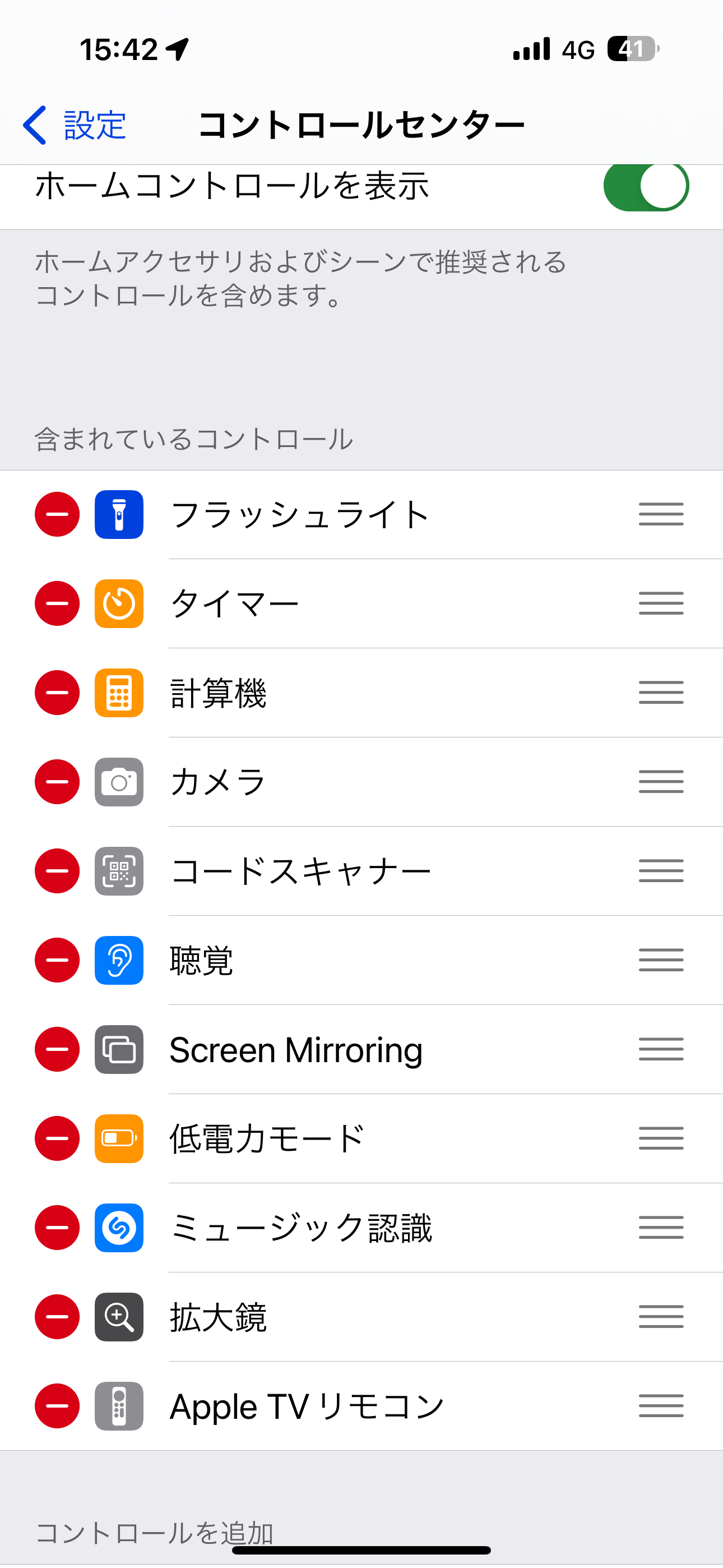
Task: Tap the red minus beside タイマー
Action: pyautogui.click(x=57, y=603)
